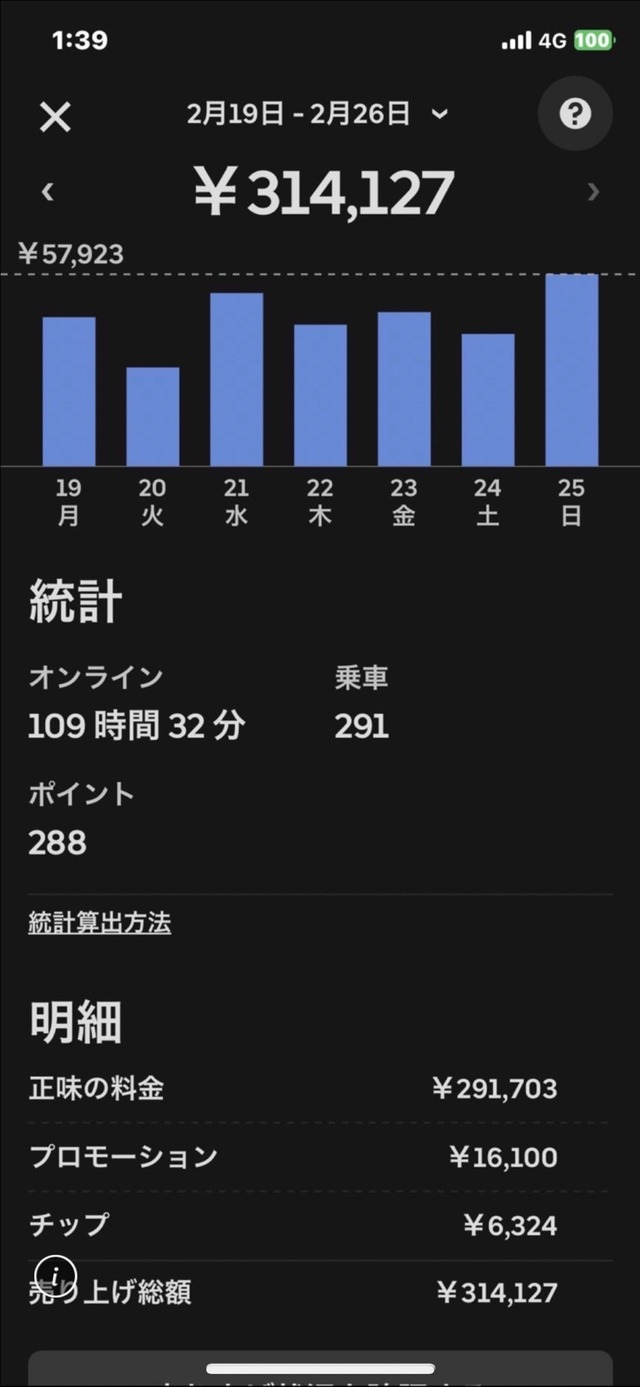Open the 2月19日 - 2月26日 date range dropdown
Screen dimensions: 640x1387
click(317, 114)
